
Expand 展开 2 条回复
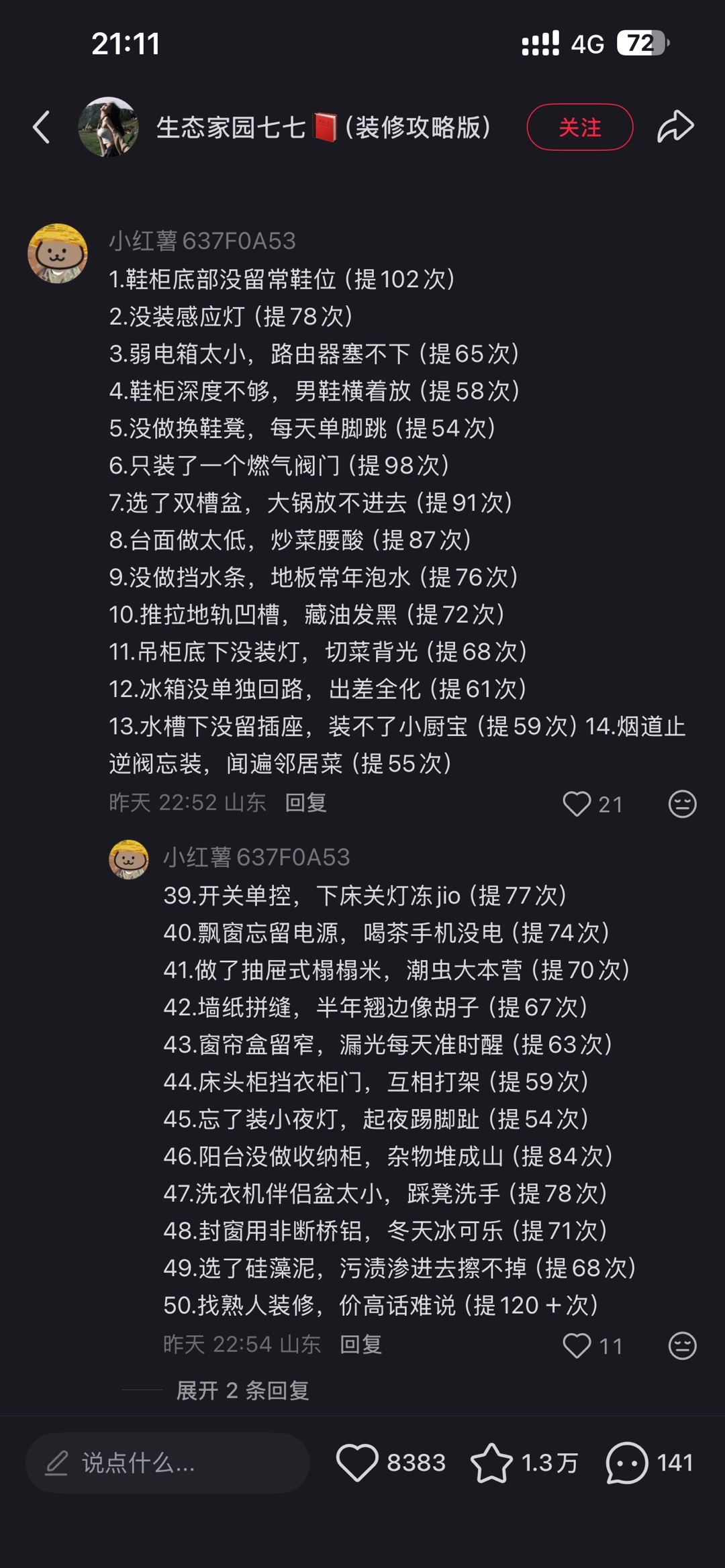pyautogui.click(x=242, y=1390)
